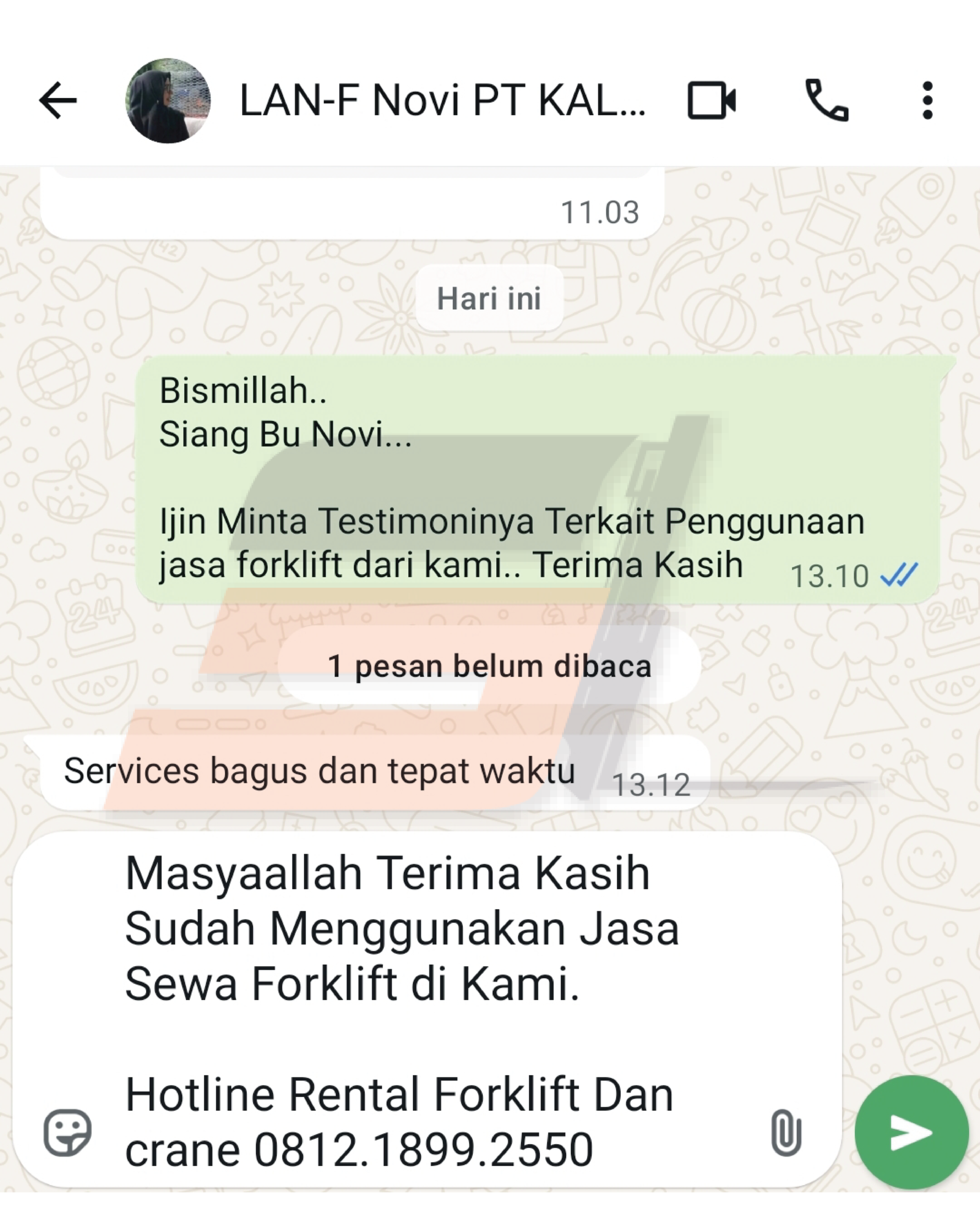
Task: Open contact info via LAN-F Novi name
Action: tap(442, 100)
